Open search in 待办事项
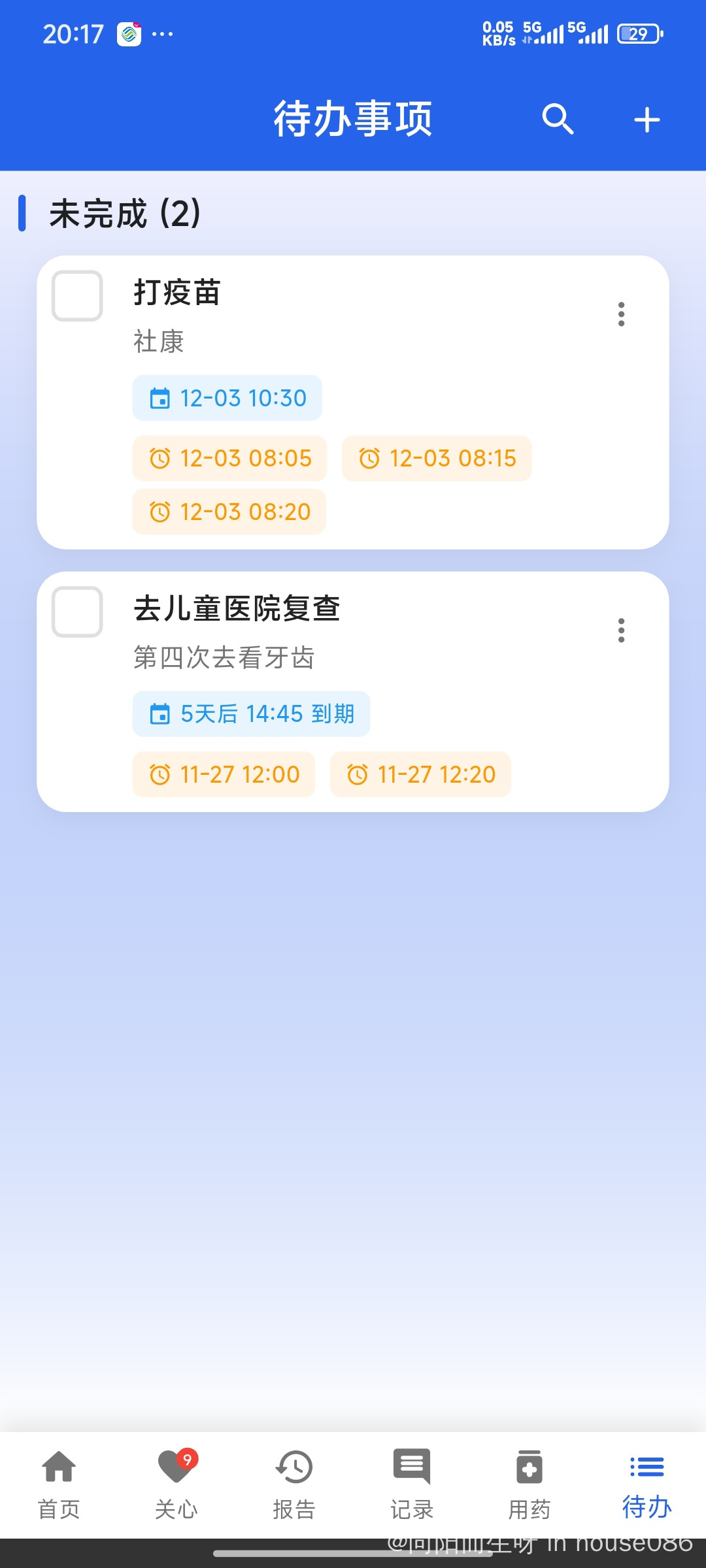 (x=558, y=120)
